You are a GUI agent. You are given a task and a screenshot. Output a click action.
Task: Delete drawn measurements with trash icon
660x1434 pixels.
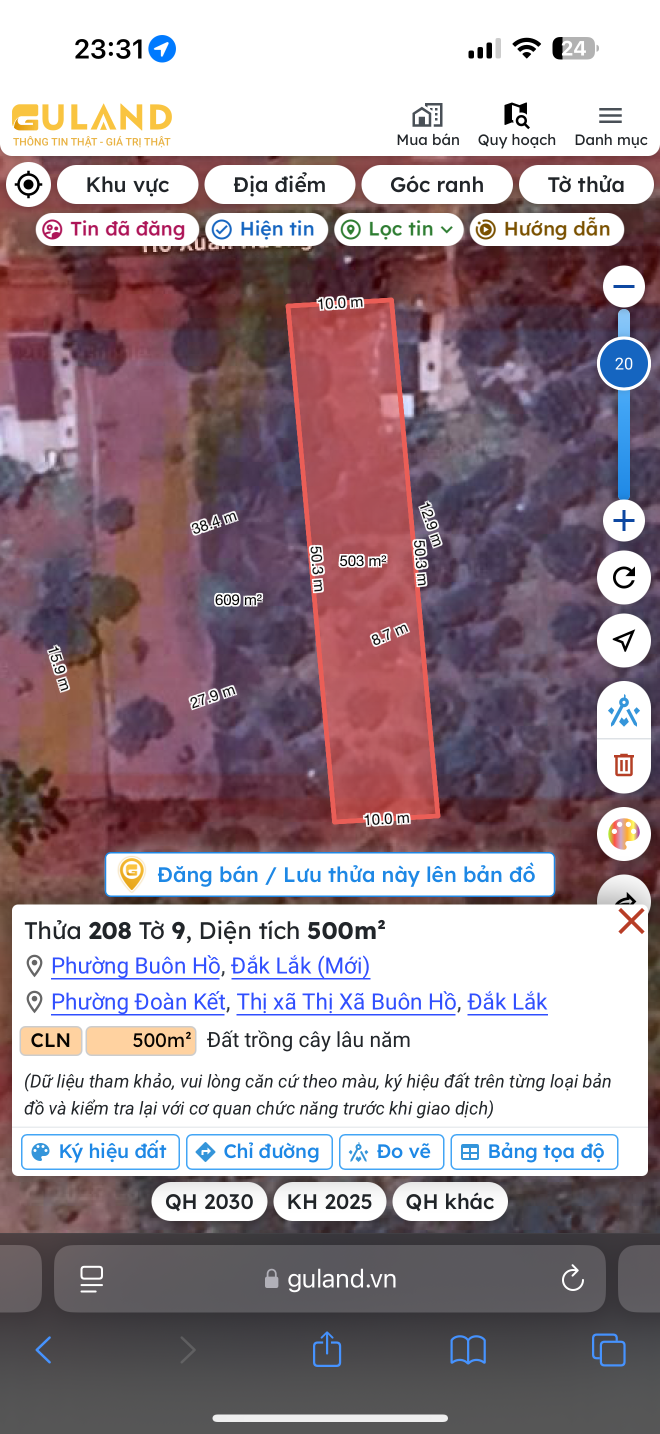624,765
